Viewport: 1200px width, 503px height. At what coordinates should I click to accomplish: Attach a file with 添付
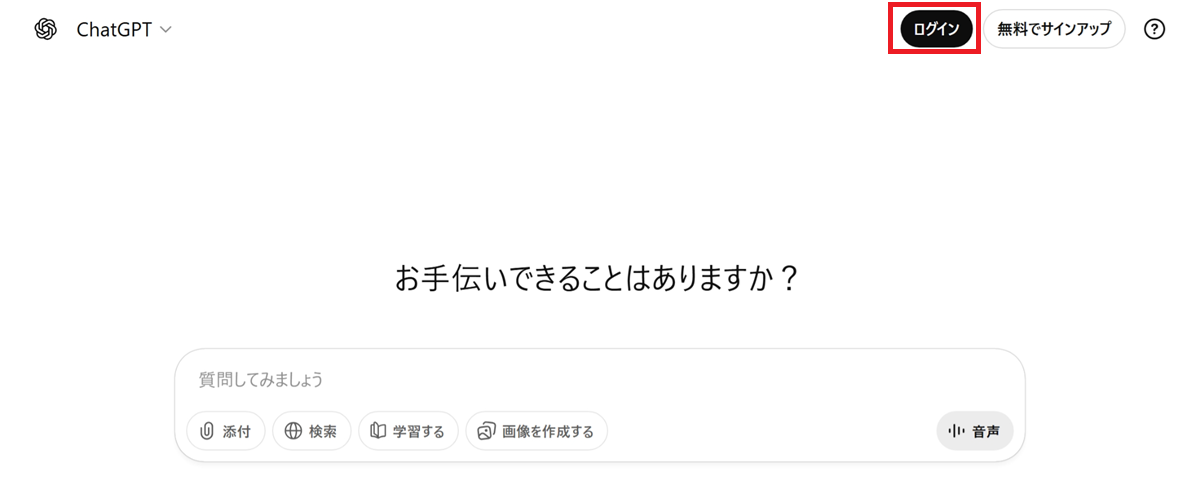click(x=225, y=431)
